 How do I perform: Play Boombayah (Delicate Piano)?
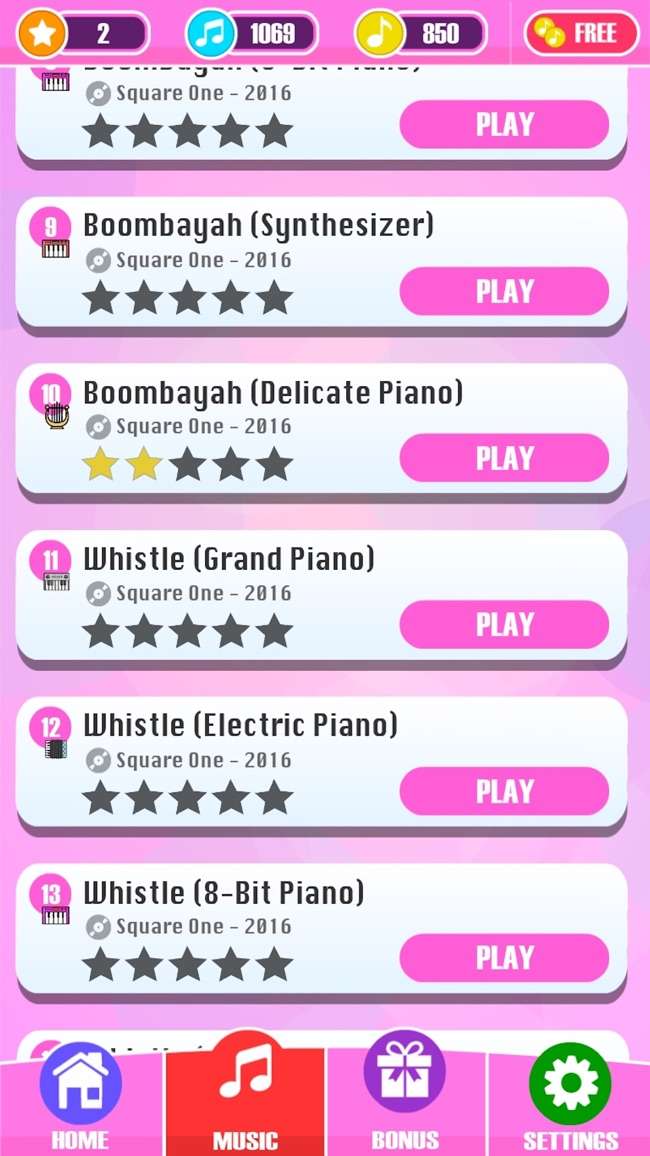504,458
